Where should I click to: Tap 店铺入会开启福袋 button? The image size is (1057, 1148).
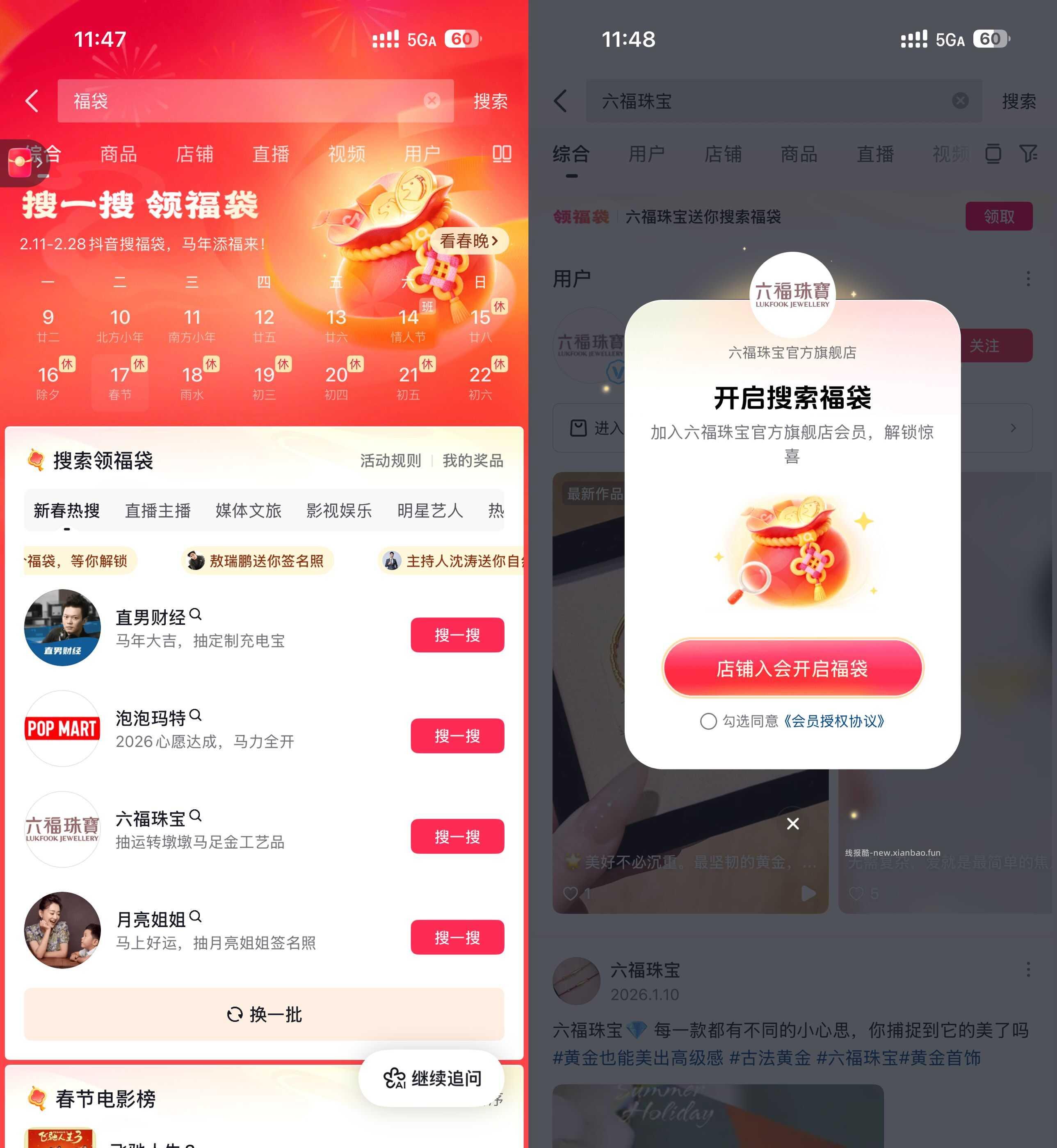[x=792, y=668]
